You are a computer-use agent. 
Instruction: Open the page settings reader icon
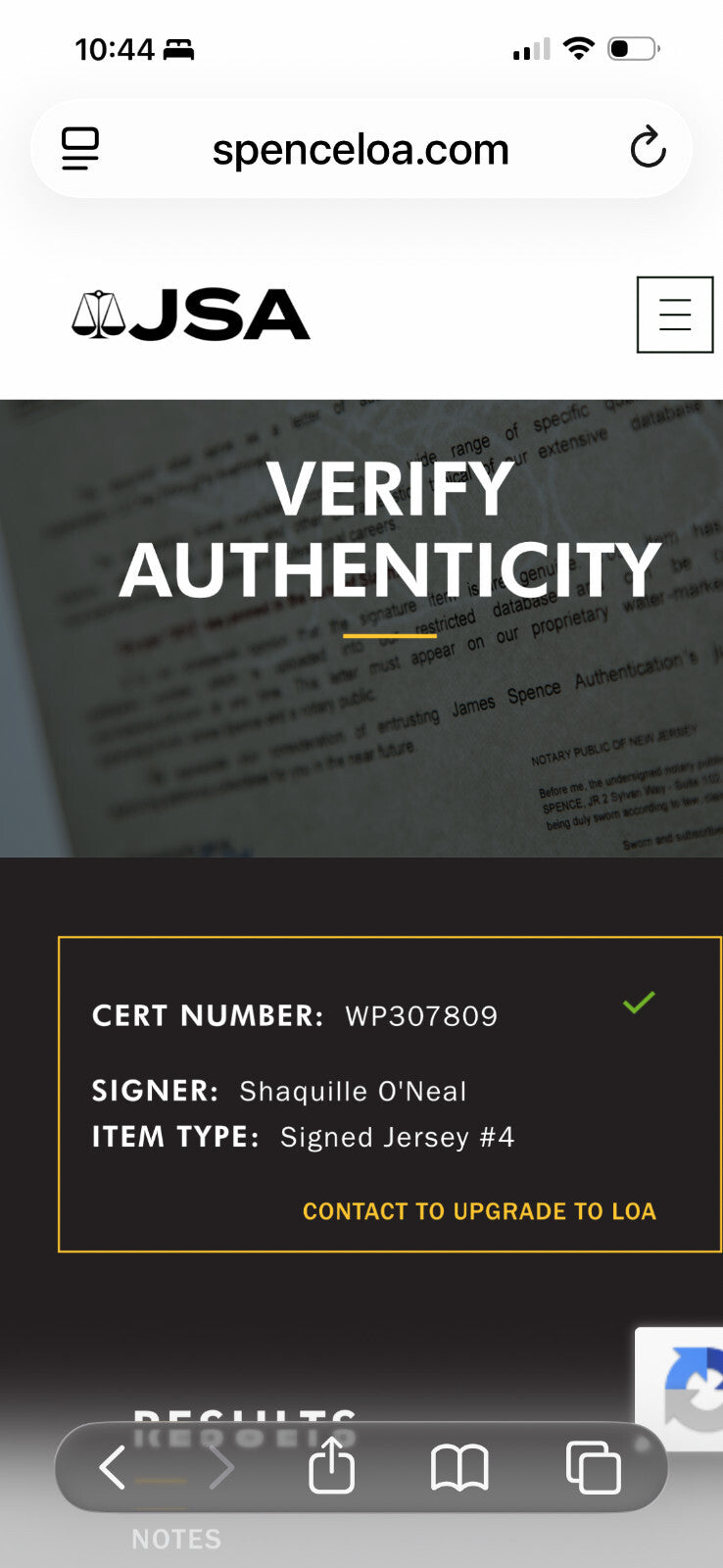80,149
